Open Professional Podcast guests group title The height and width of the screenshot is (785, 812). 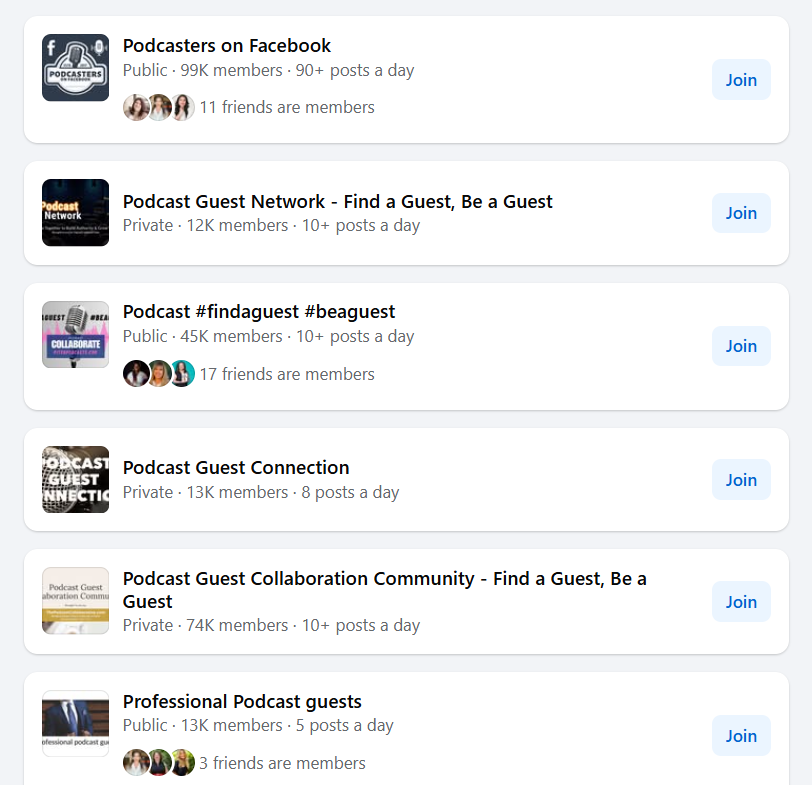[x=242, y=702]
